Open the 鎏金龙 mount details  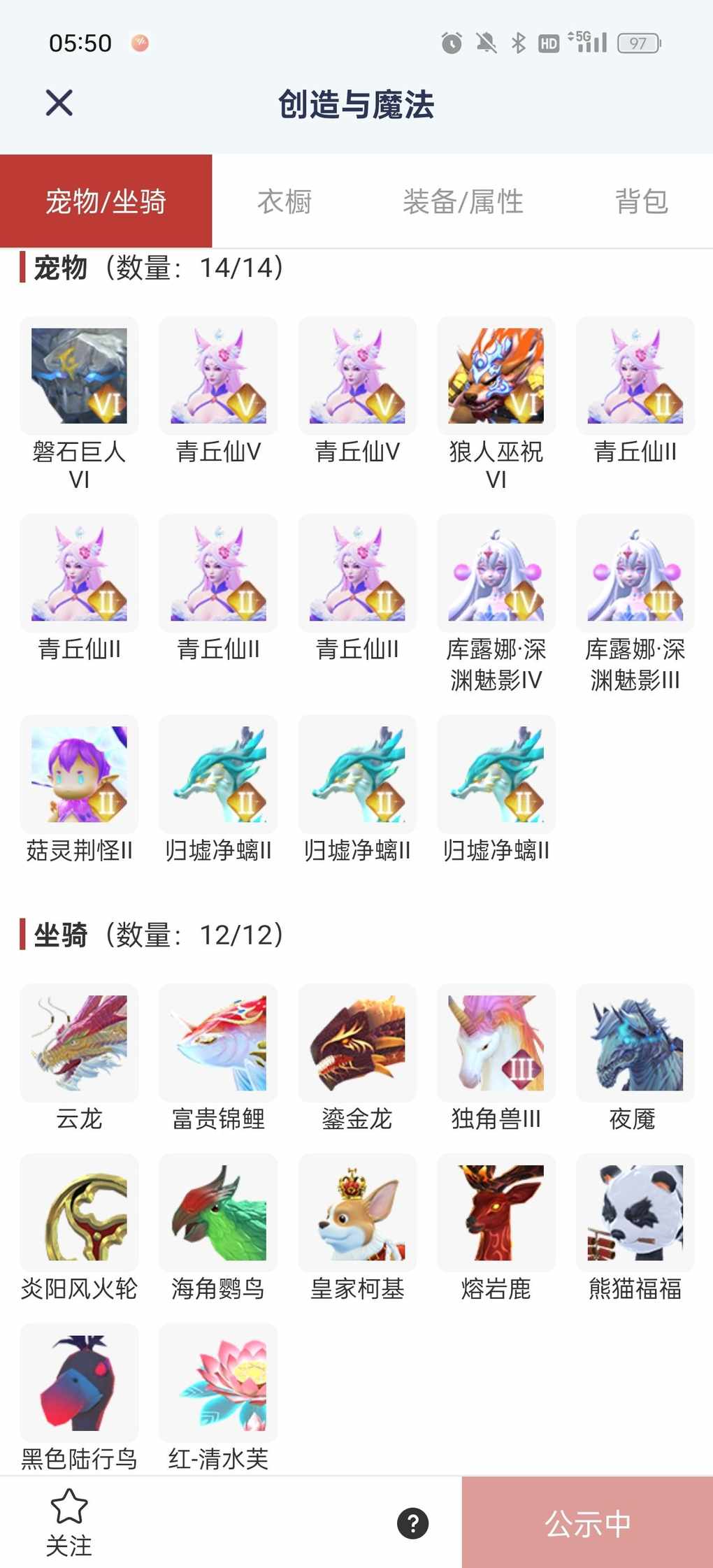point(357,1043)
